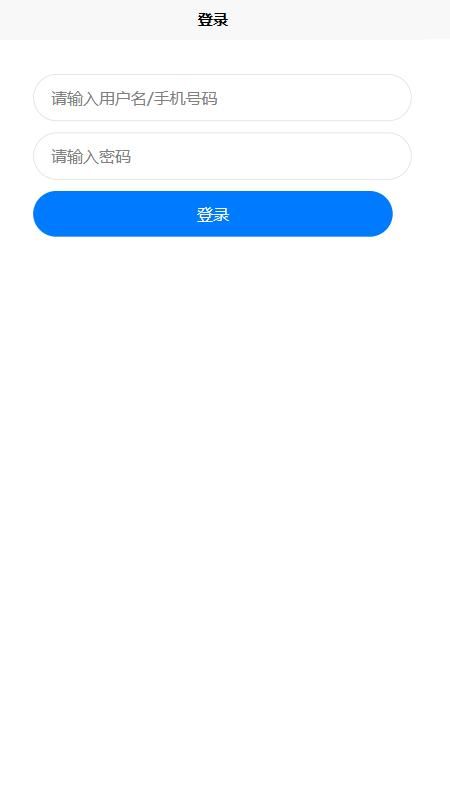Tap the blue 登录 login button

pyautogui.click(x=213, y=214)
